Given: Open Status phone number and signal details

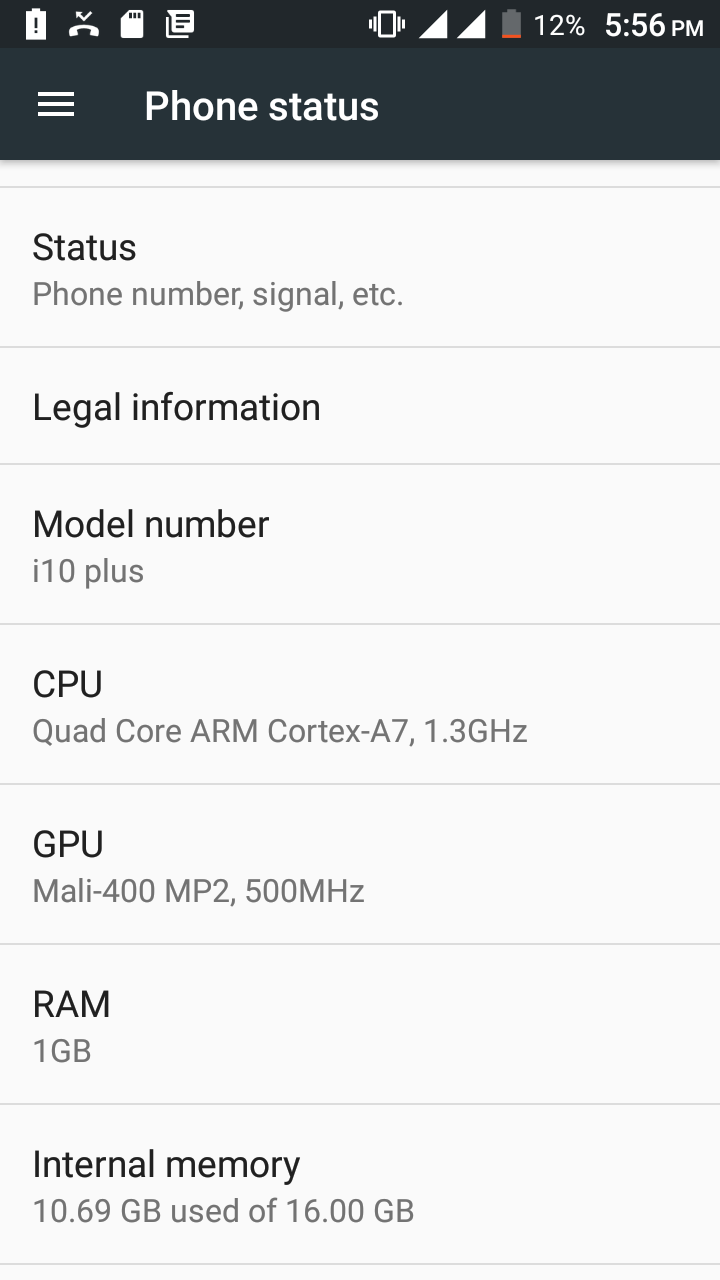Looking at the screenshot, I should (360, 268).
